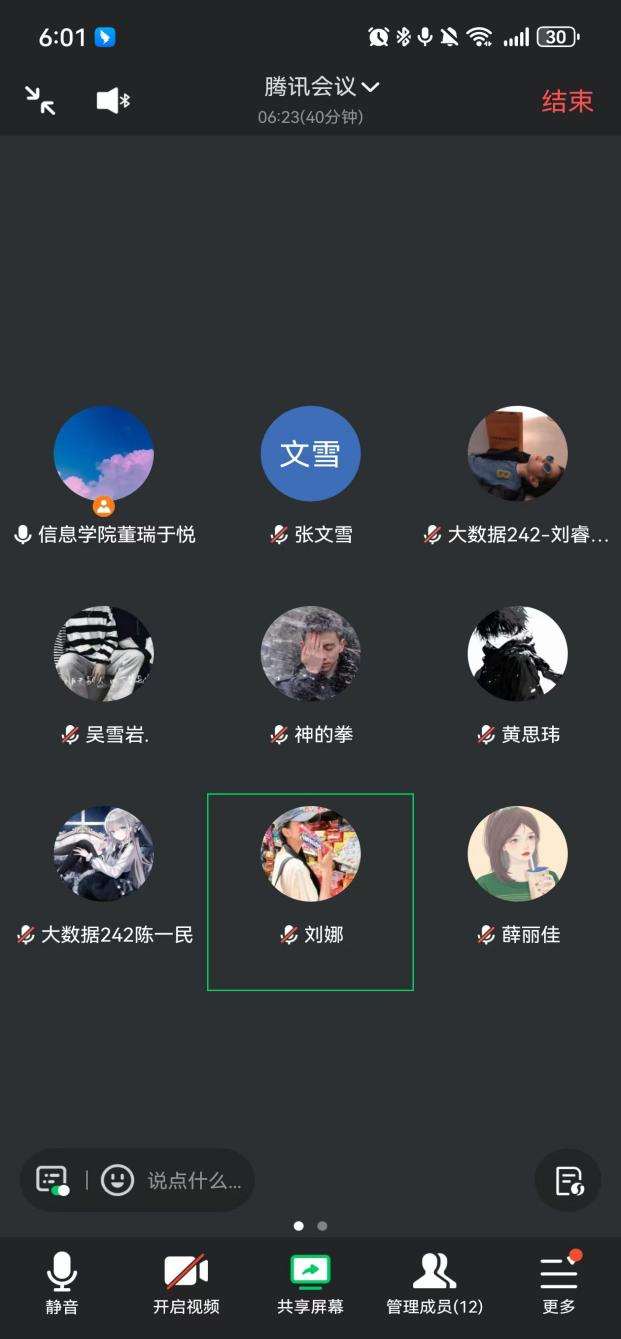
Task: Select participant 薛丽佳's tile
Action: click(x=517, y=870)
